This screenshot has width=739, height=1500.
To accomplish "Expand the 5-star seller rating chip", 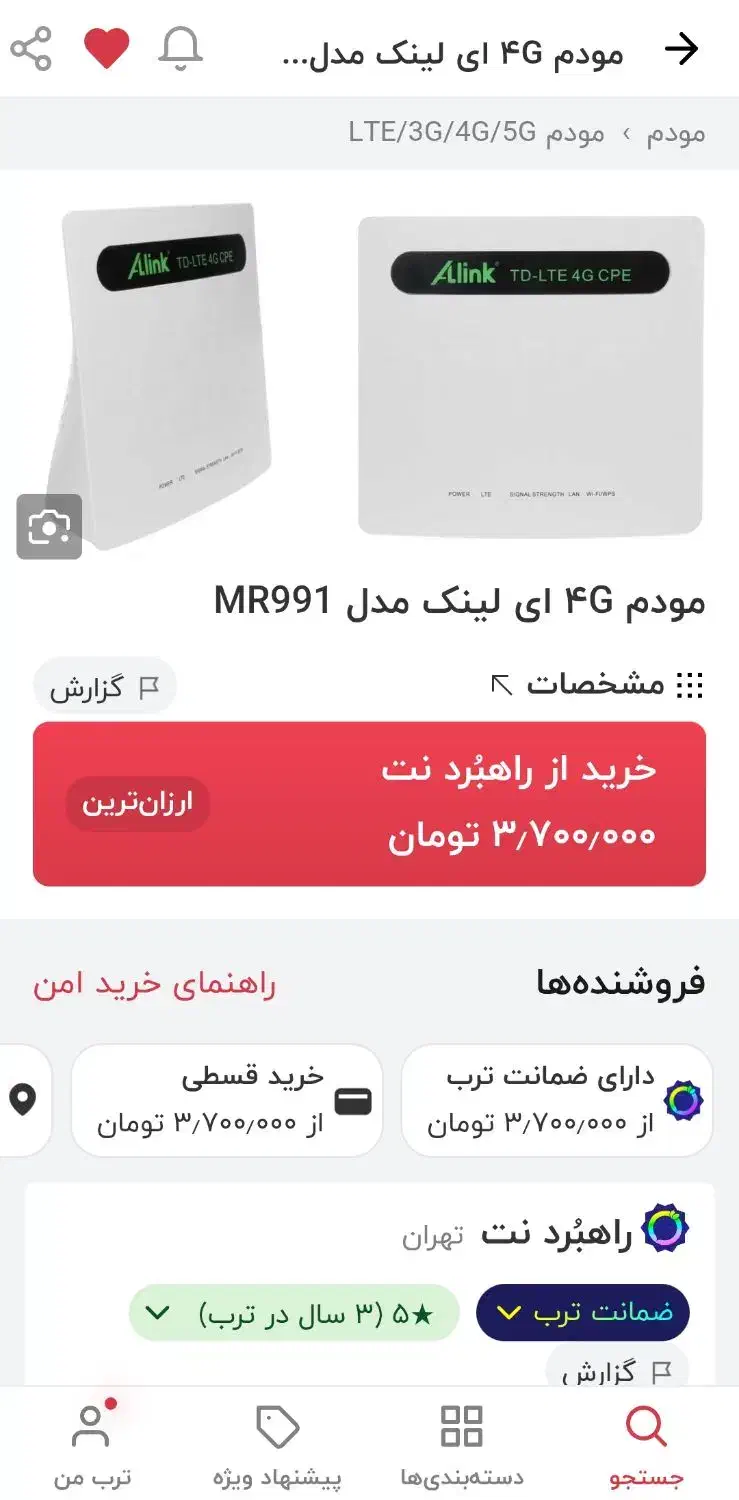I will [293, 1312].
